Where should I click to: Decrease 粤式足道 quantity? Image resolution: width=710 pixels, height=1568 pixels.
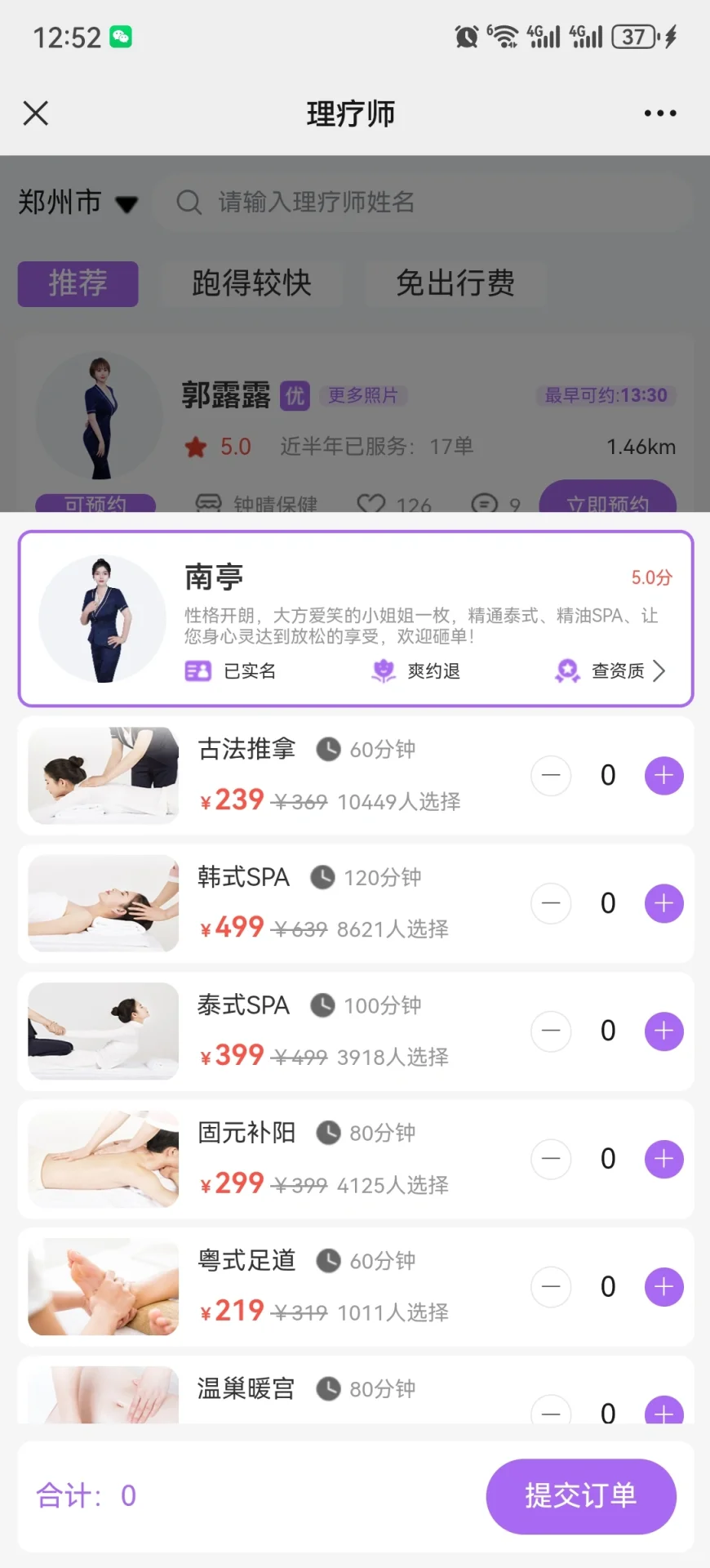pos(551,1287)
